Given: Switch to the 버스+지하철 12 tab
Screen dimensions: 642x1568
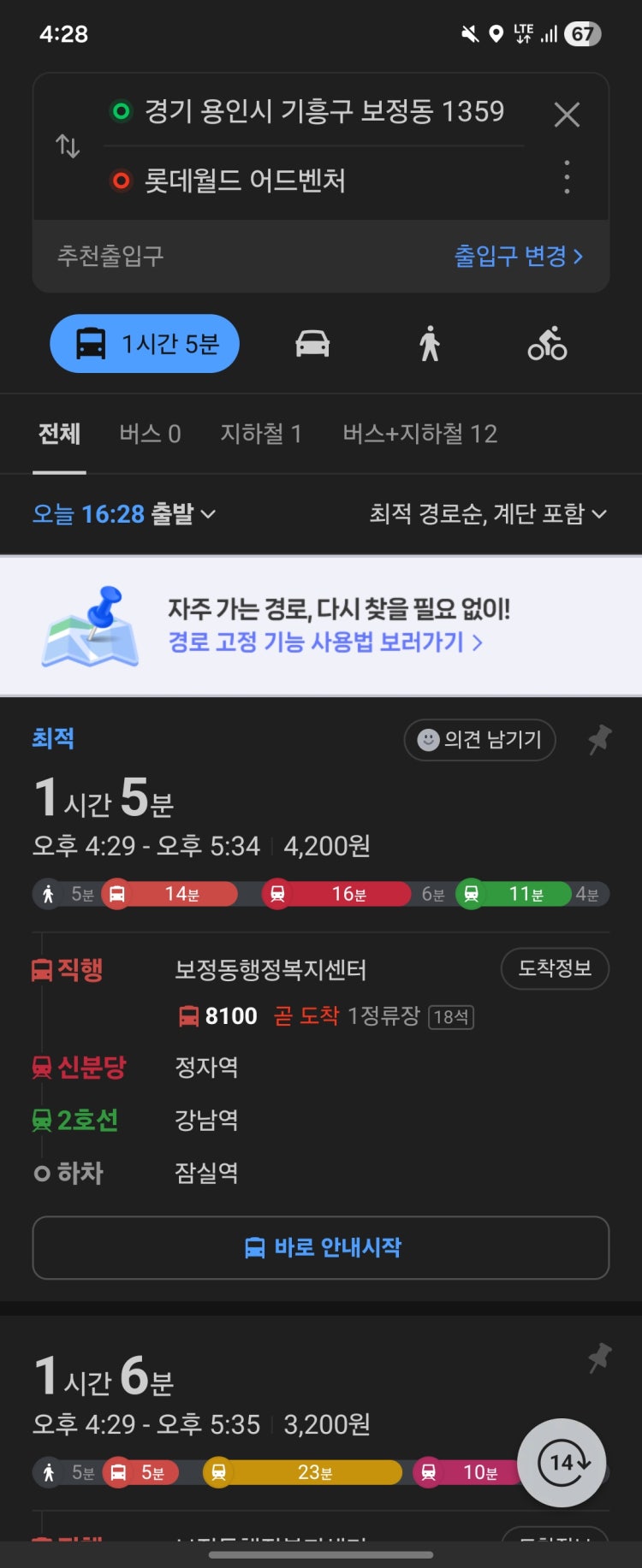Looking at the screenshot, I should coord(419,434).
